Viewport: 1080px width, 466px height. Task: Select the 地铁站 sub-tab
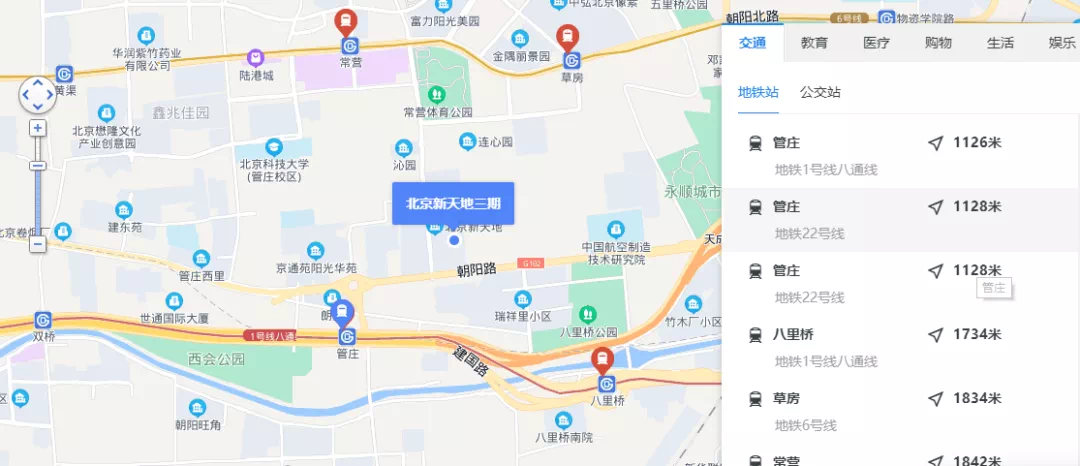point(758,92)
